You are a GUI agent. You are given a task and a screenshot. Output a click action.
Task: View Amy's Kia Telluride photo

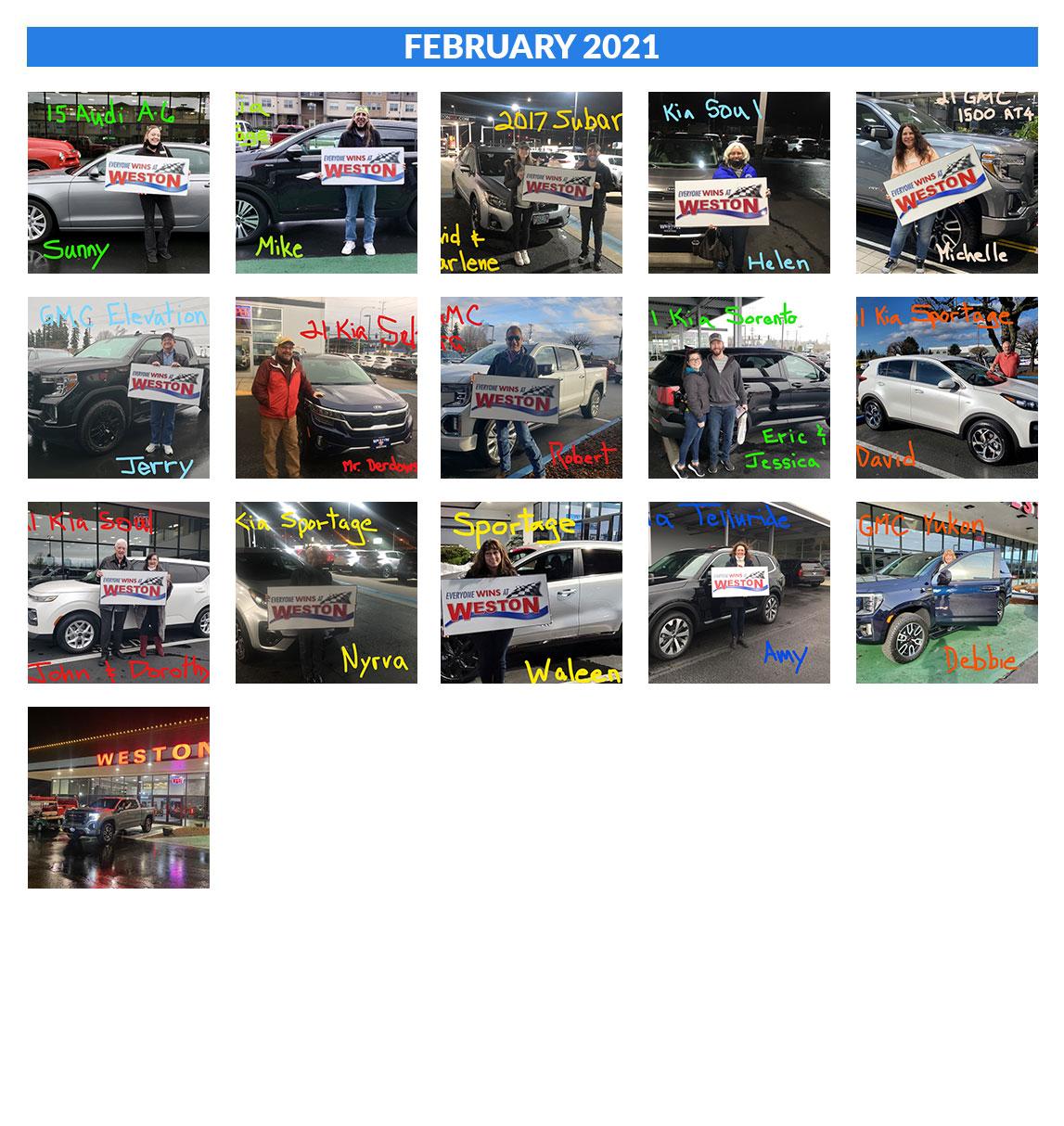coord(739,593)
